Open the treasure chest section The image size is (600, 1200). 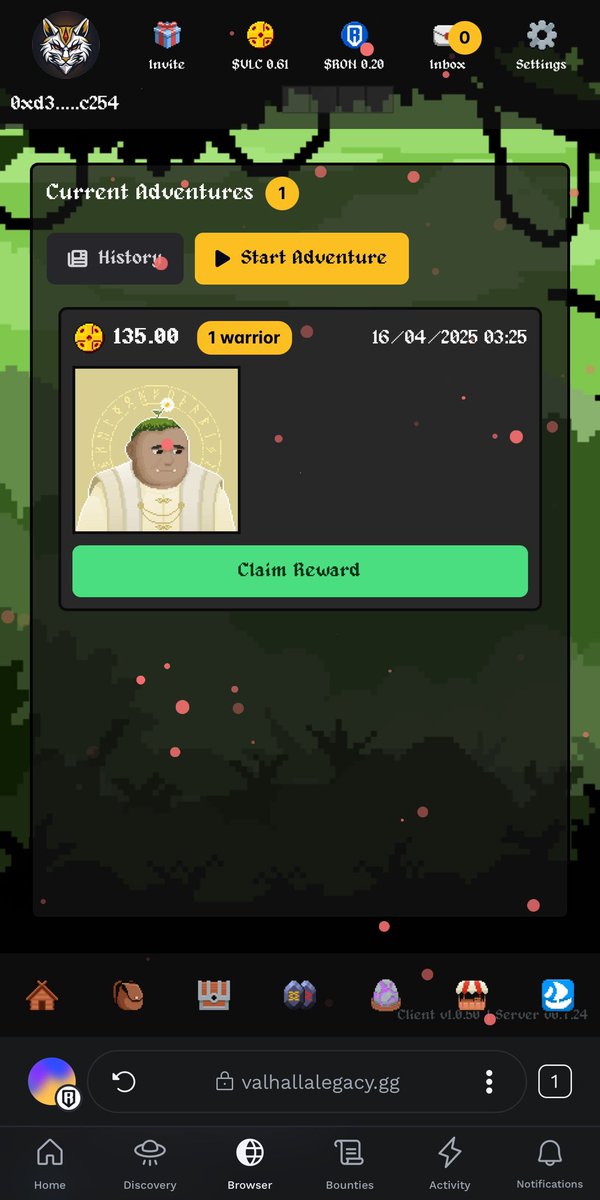[214, 995]
